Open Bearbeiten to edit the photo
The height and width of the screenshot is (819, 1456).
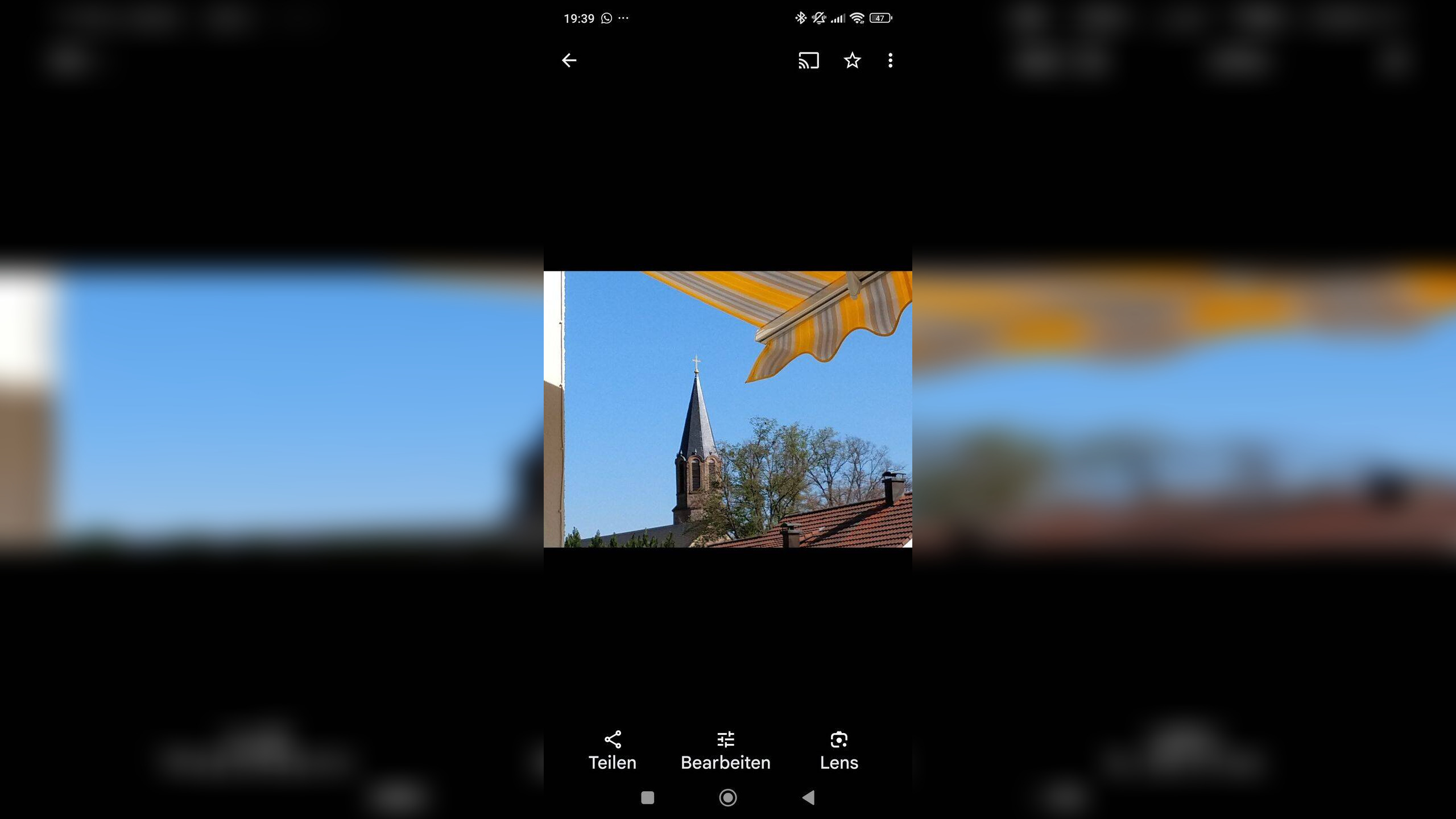pos(725,751)
